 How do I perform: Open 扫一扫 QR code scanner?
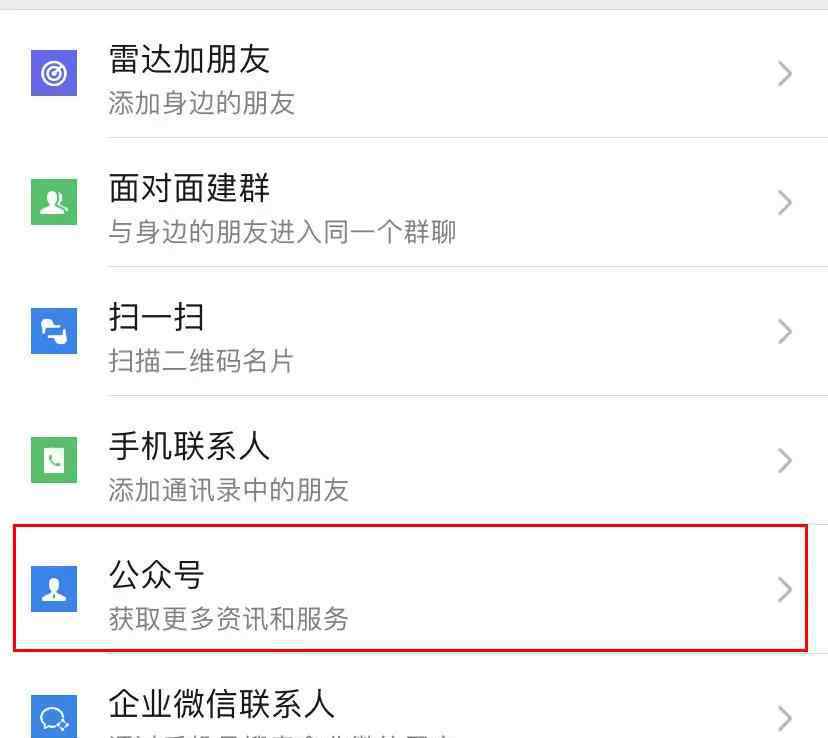click(414, 332)
